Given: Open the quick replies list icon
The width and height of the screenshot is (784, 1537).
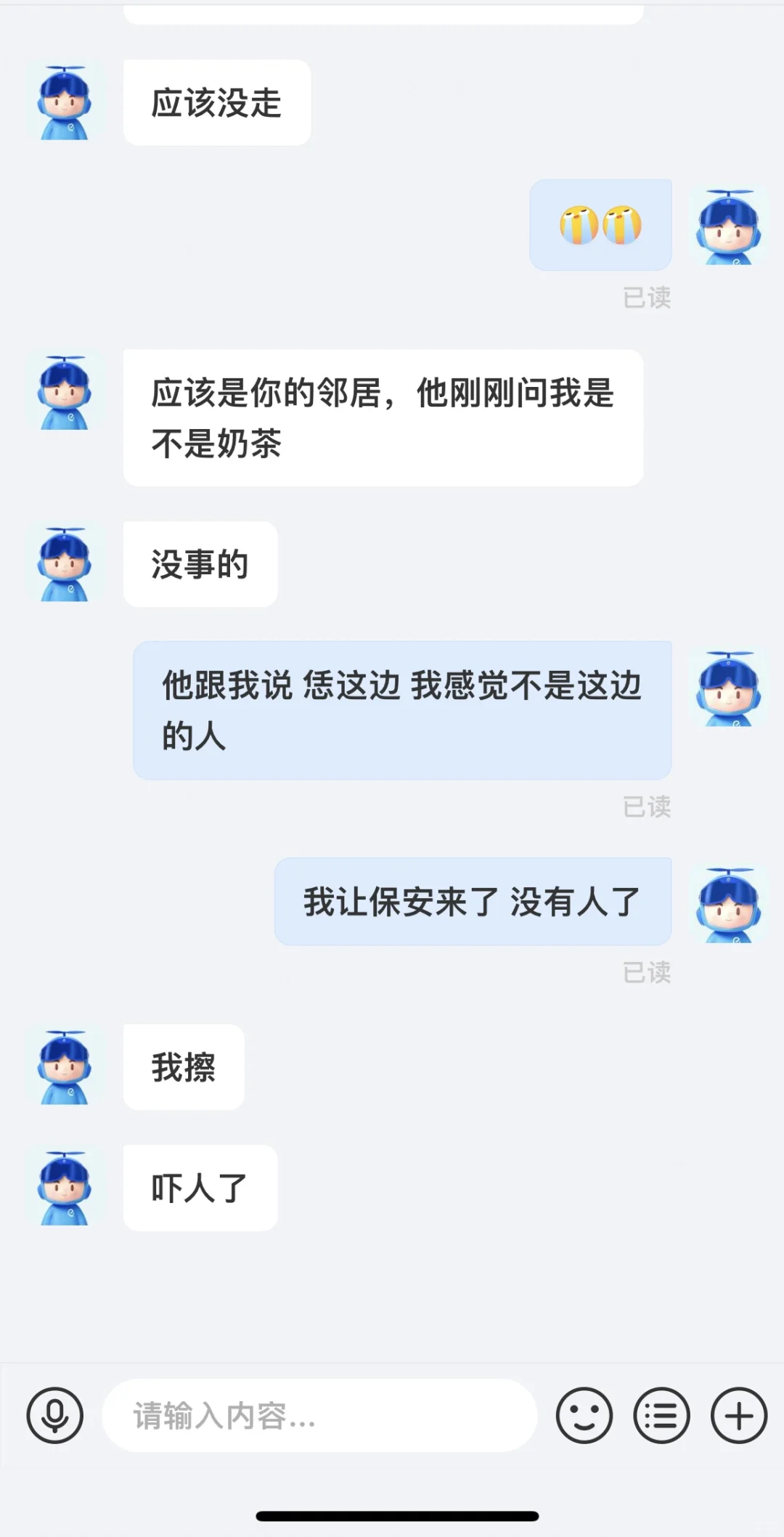Looking at the screenshot, I should pyautogui.click(x=661, y=1415).
